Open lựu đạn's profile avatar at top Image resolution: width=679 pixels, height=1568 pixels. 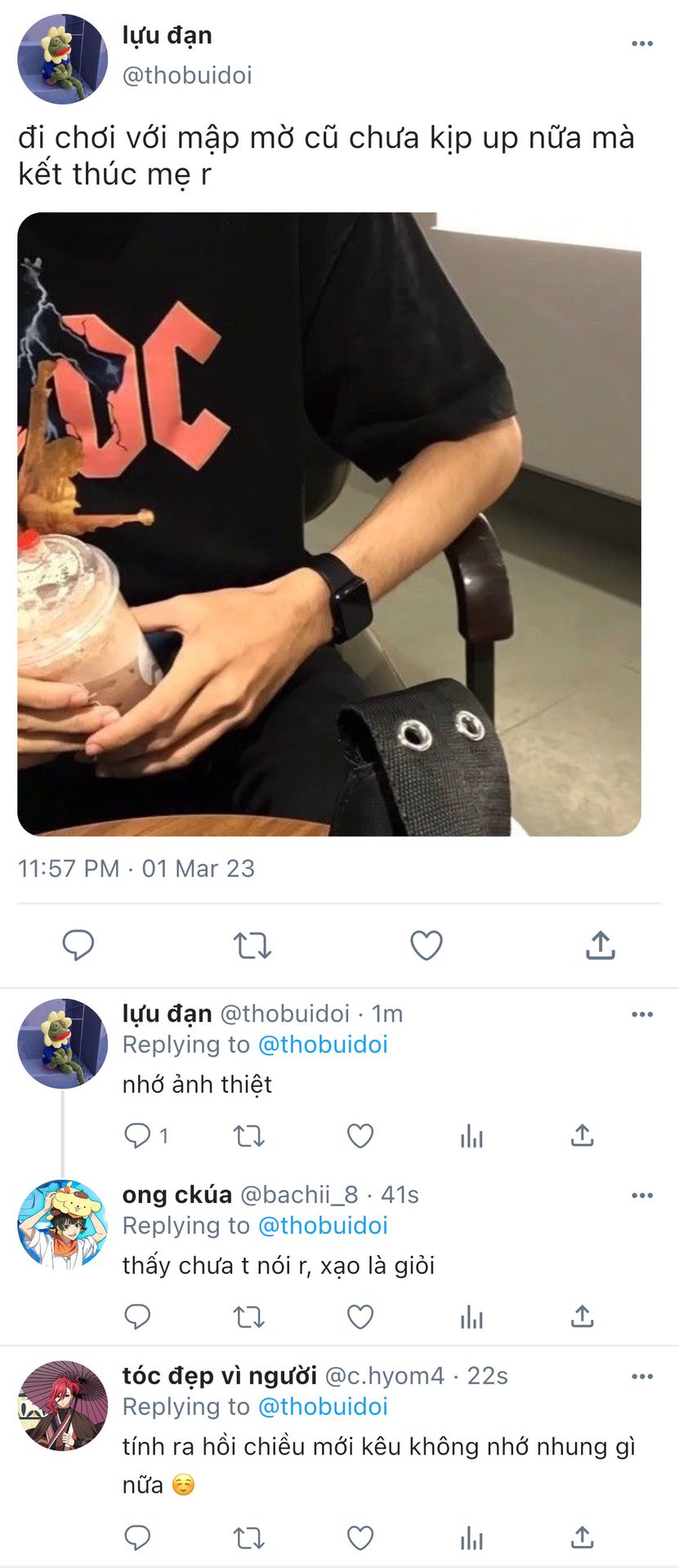(x=62, y=59)
